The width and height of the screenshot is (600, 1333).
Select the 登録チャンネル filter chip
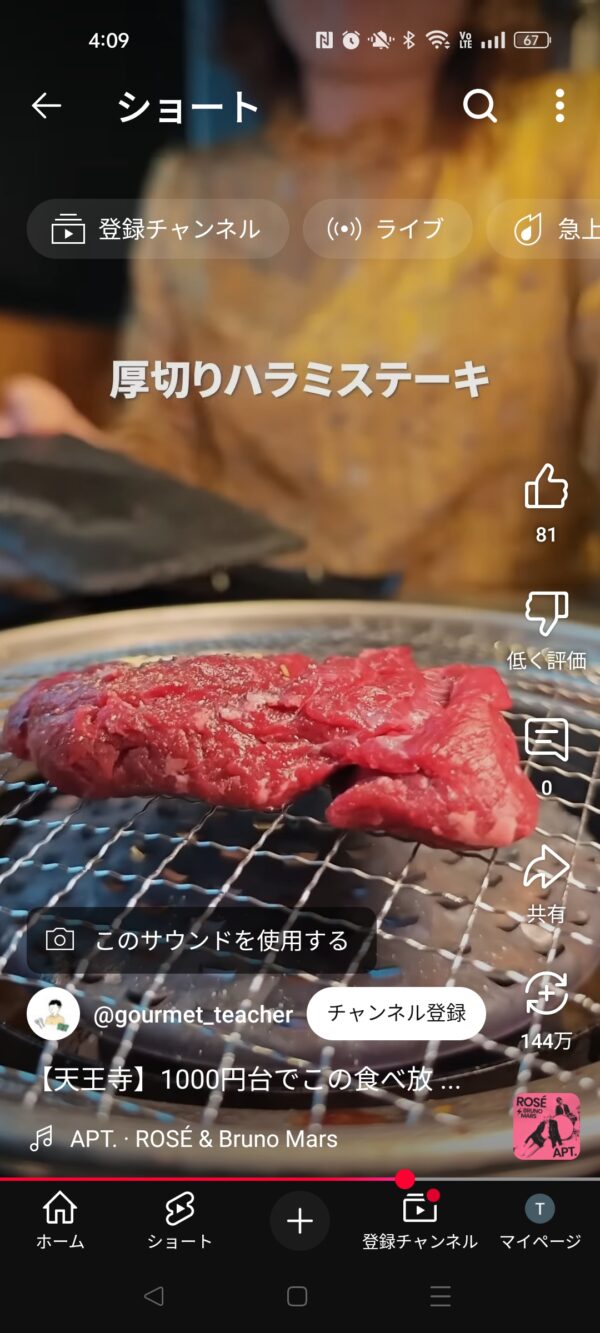point(157,229)
